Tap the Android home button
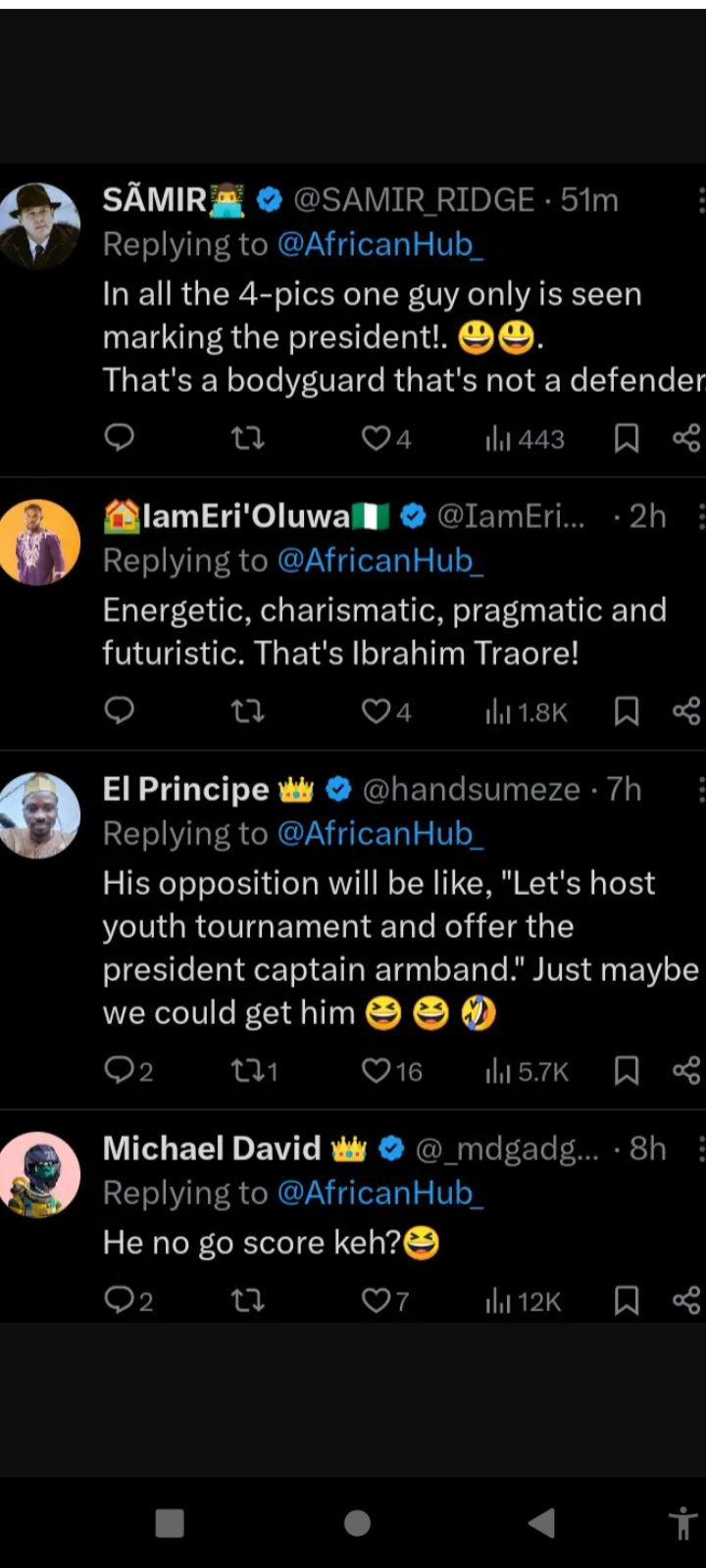 [x=353, y=1522]
